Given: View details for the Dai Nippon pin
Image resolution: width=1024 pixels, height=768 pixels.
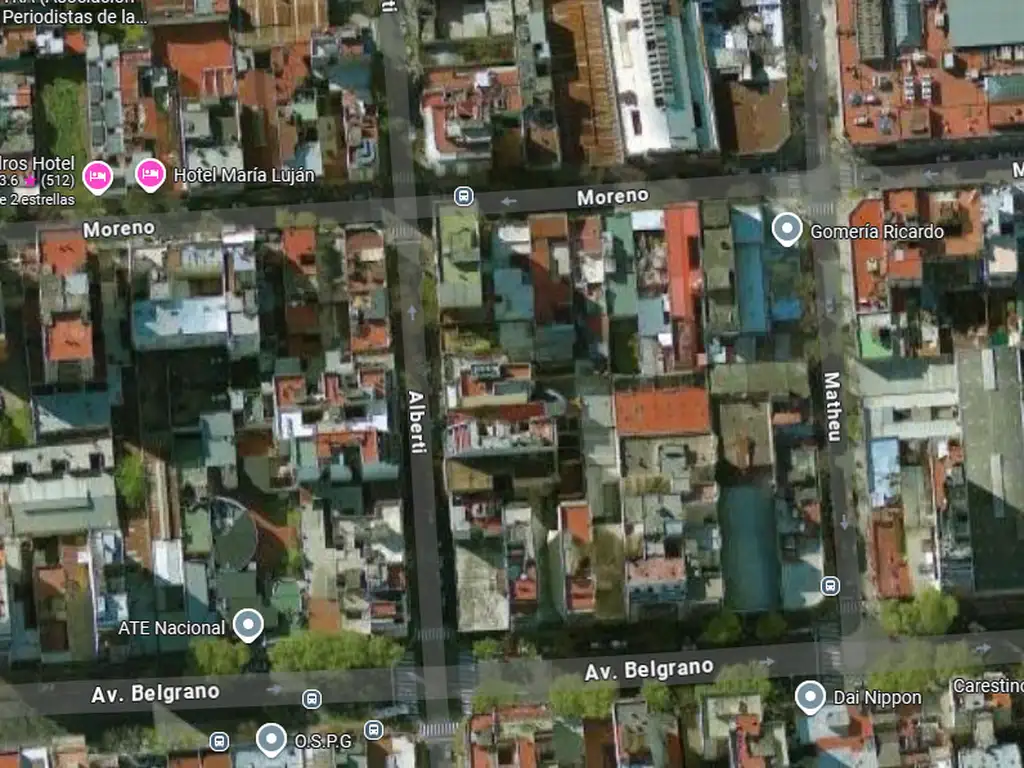Looking at the screenshot, I should click(x=810, y=696).
